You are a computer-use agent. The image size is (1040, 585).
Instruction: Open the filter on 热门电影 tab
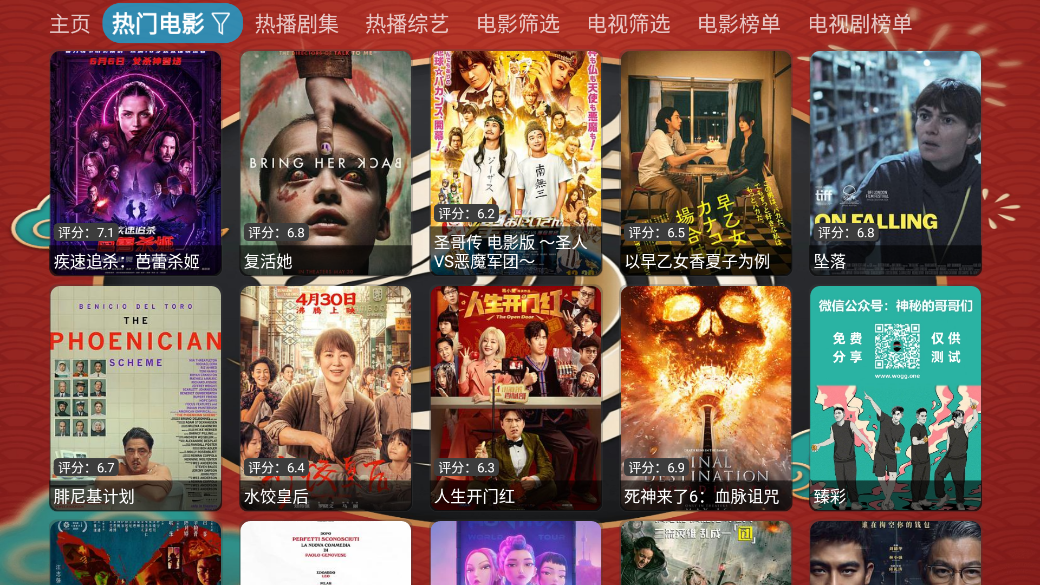point(221,23)
